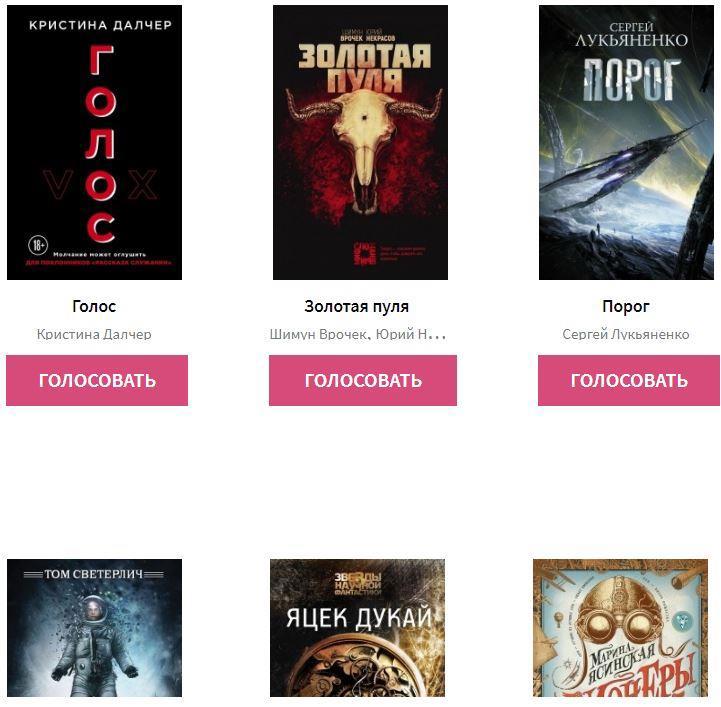This screenshot has width=721, height=707.
Task: Open the Голос book cover
Action: [x=94, y=142]
